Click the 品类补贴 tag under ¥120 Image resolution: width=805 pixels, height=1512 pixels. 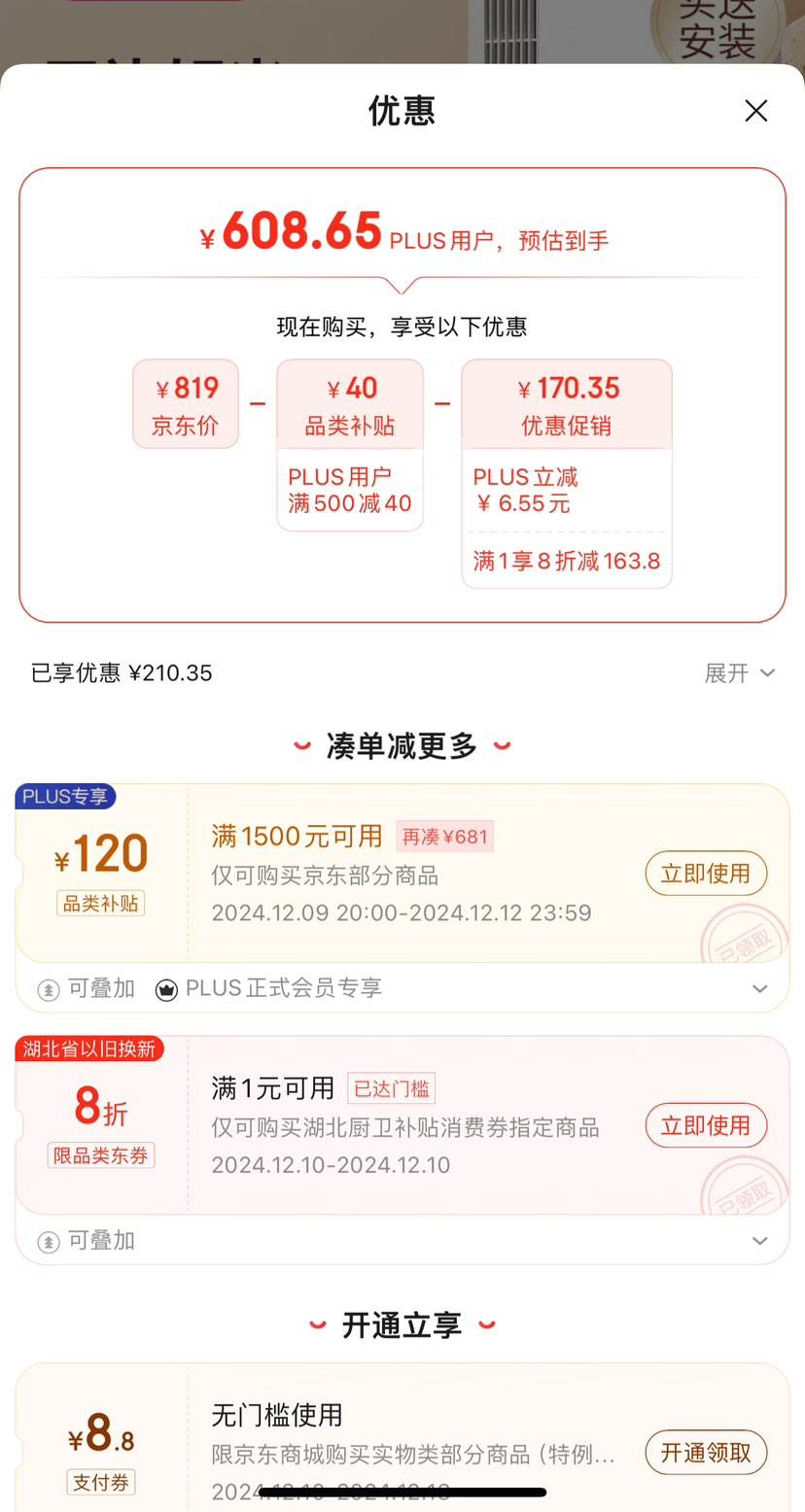click(x=100, y=903)
